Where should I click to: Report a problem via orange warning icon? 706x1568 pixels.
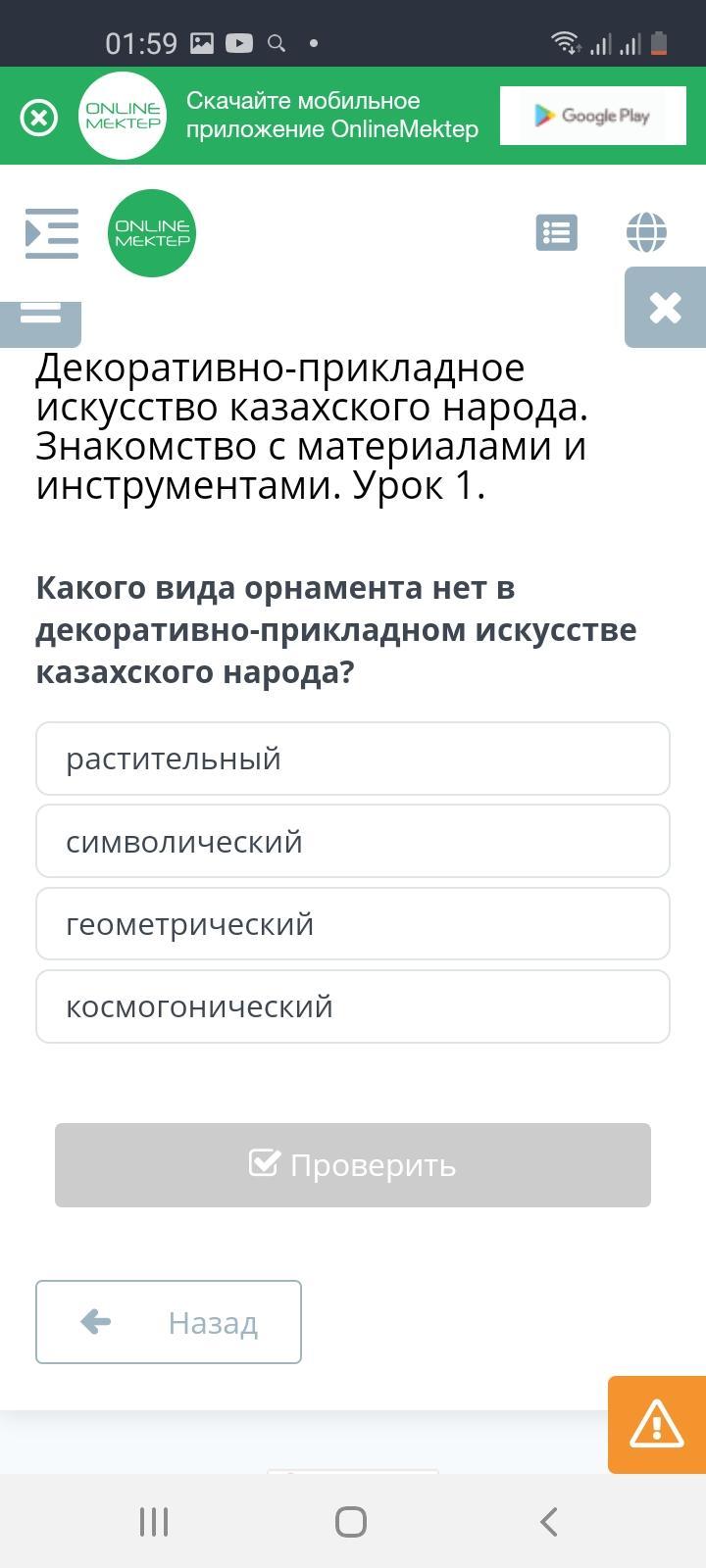[657, 1425]
